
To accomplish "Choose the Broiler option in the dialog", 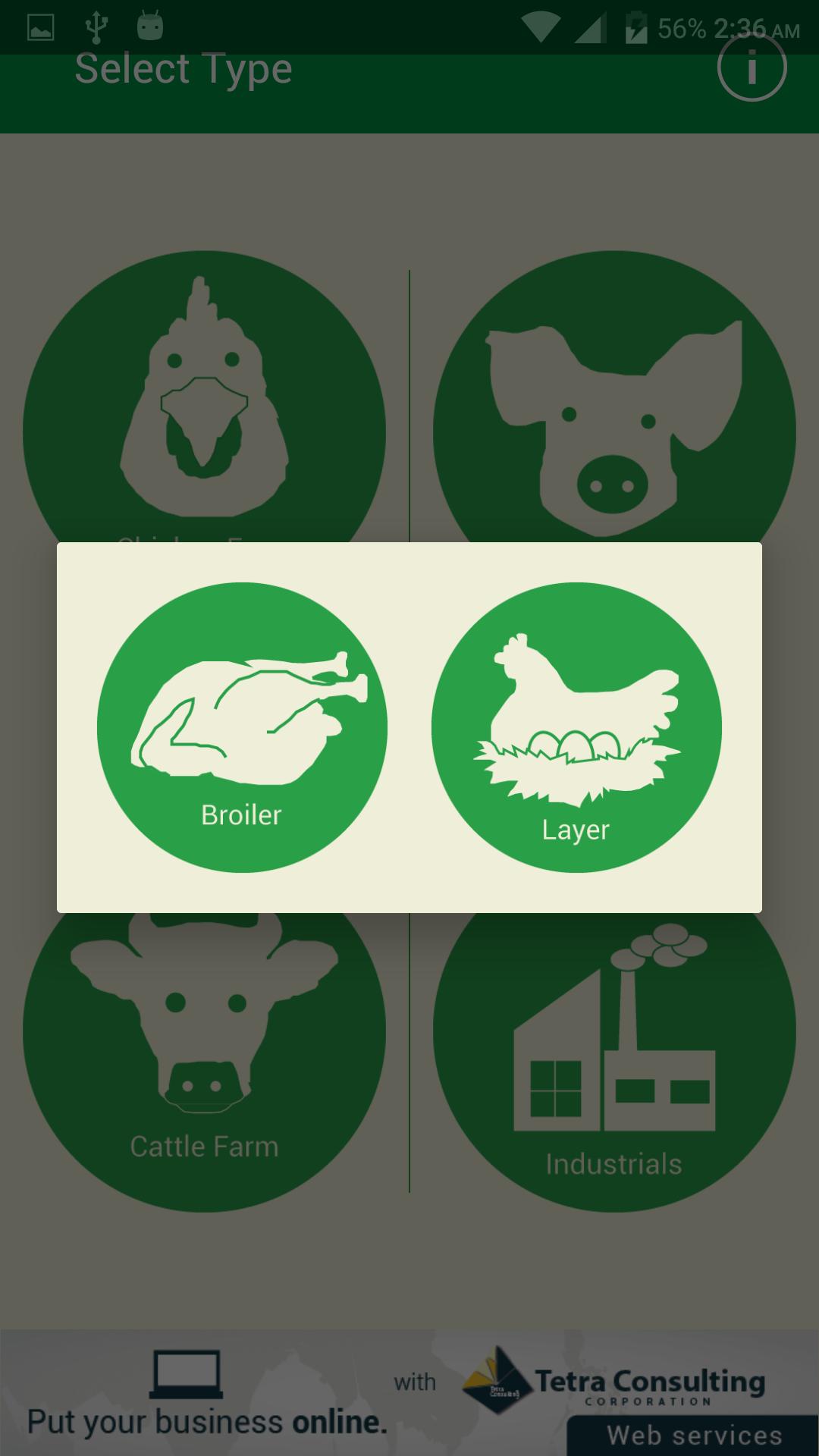I will (243, 726).
